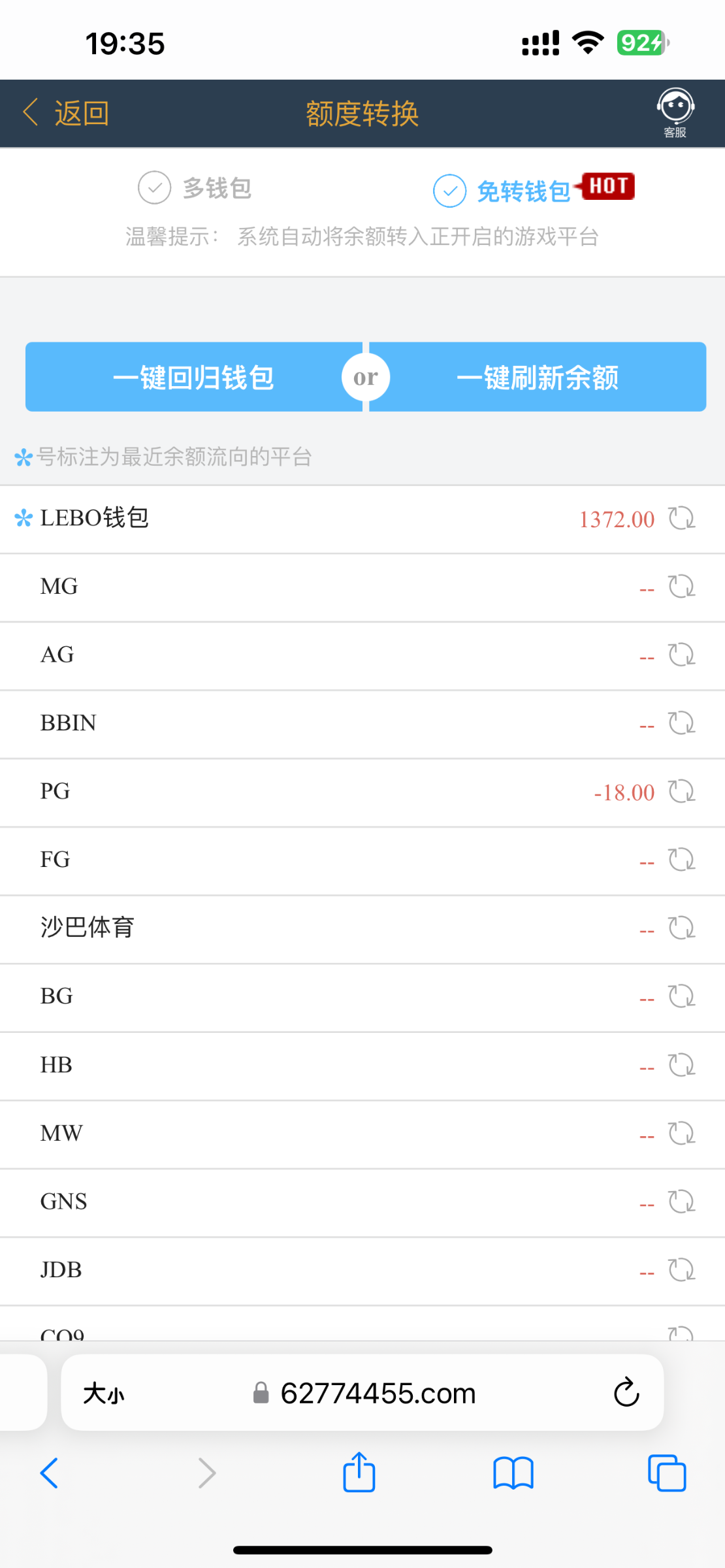This screenshot has width=725, height=1568.
Task: Refresh the MG balance
Action: coord(681,587)
